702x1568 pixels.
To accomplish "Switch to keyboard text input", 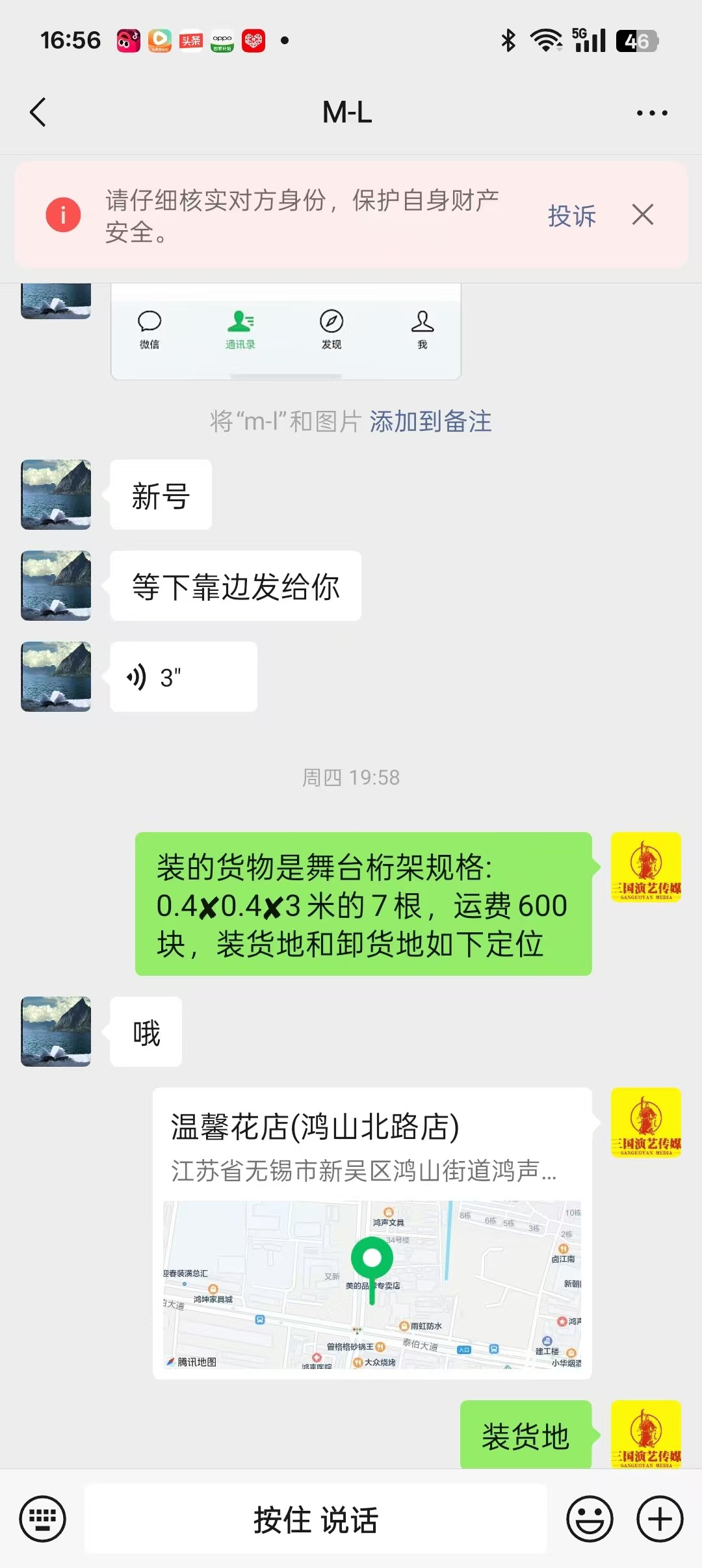I will [x=43, y=1519].
